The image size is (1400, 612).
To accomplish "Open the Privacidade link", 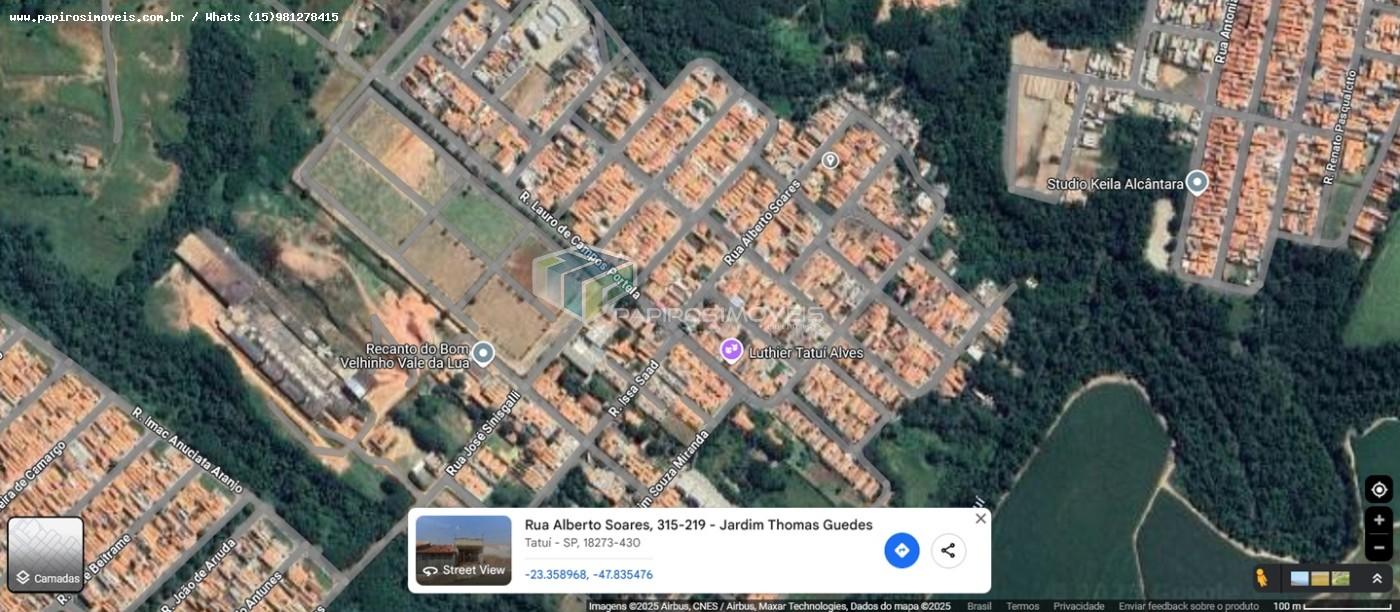I will point(1078,606).
